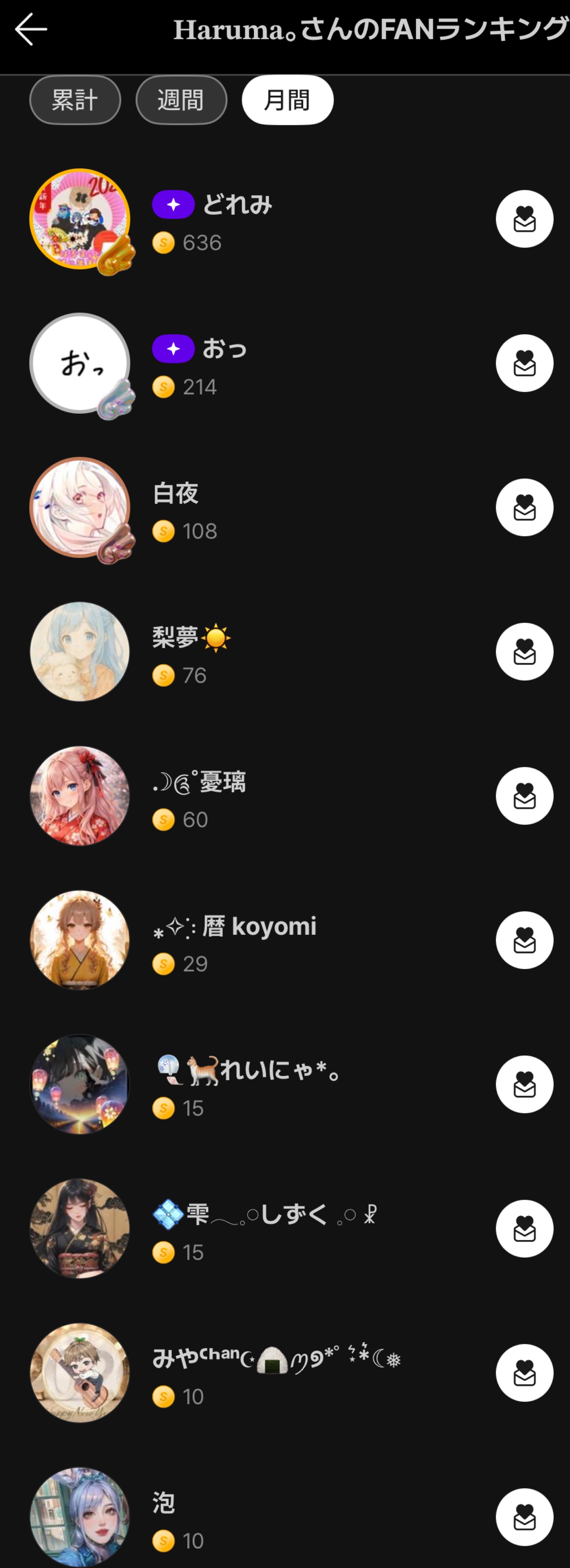Viewport: 570px width, 1568px height.
Task: Send a heart letter to 梨夢
Action: 524,652
